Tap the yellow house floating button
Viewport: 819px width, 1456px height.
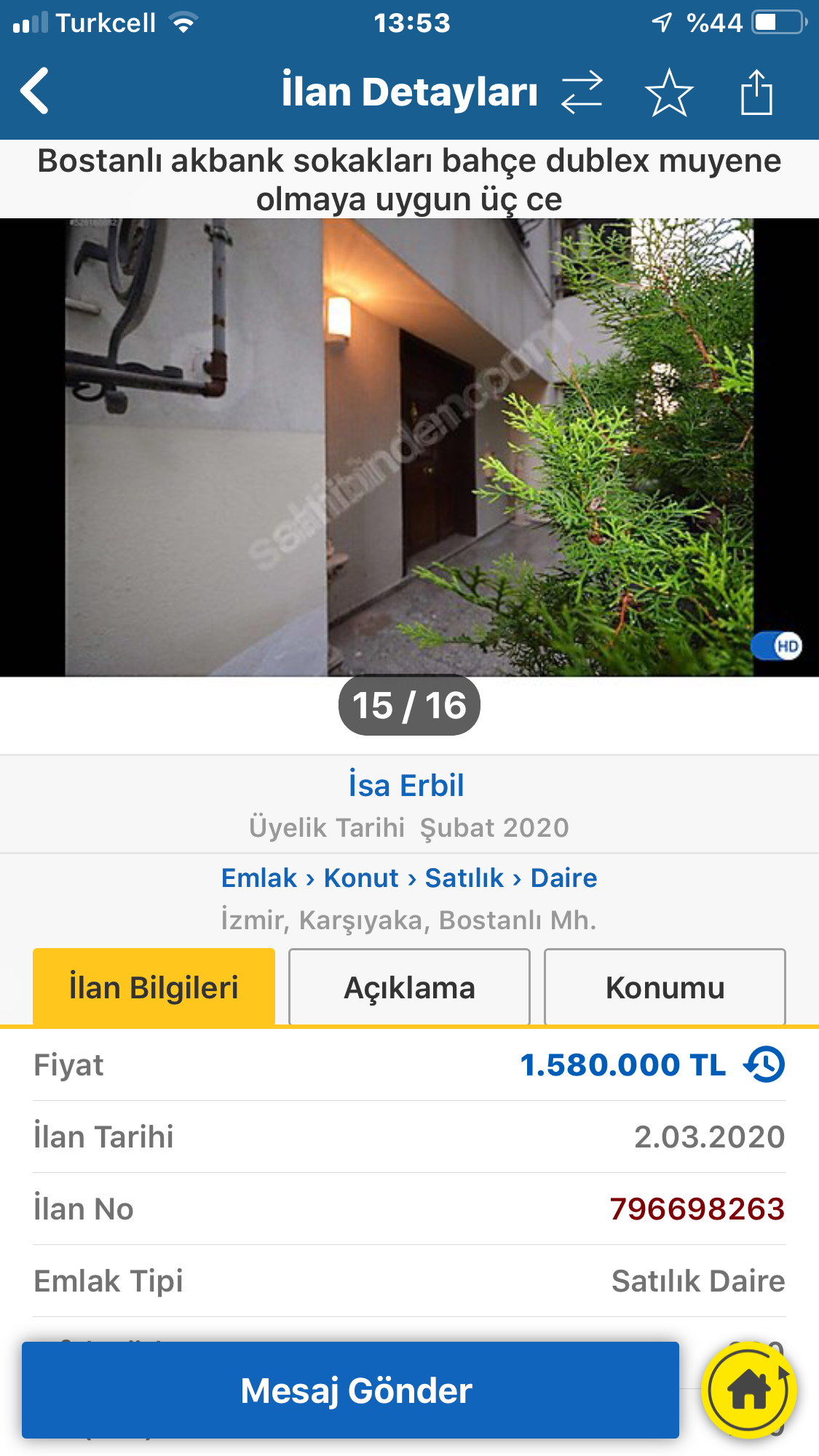pyautogui.click(x=749, y=1391)
